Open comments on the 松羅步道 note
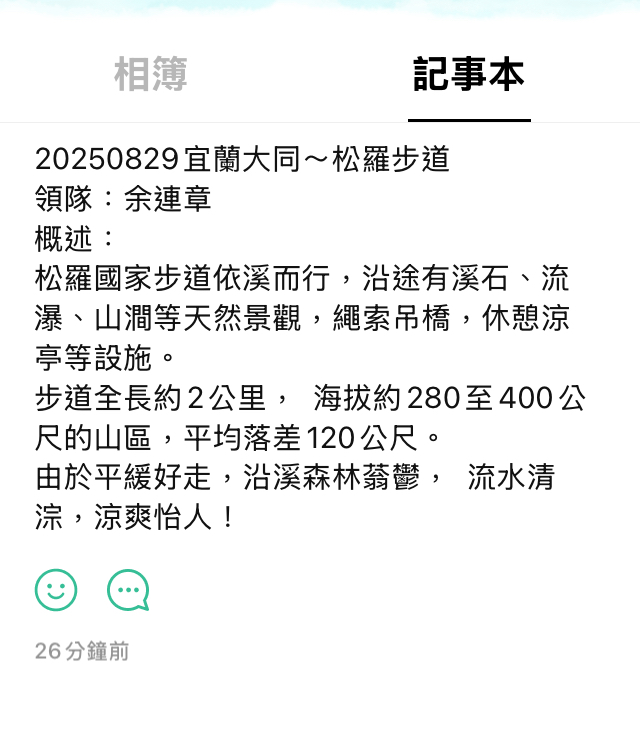640x739 pixels. [x=128, y=590]
